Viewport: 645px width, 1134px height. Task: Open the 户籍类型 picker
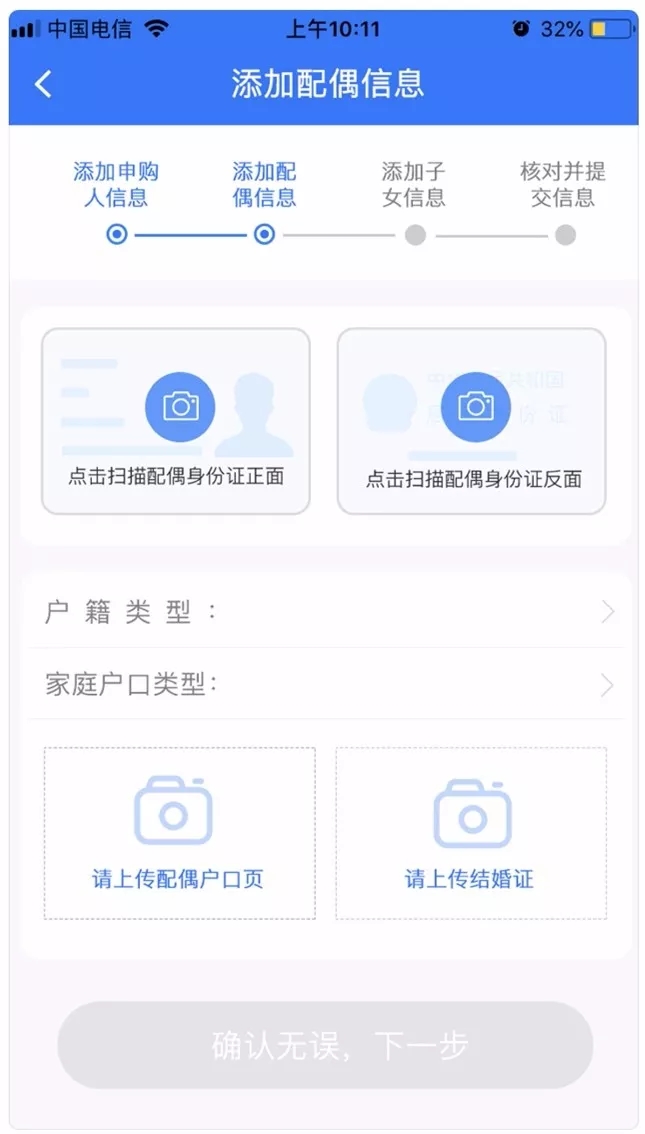pos(325,612)
